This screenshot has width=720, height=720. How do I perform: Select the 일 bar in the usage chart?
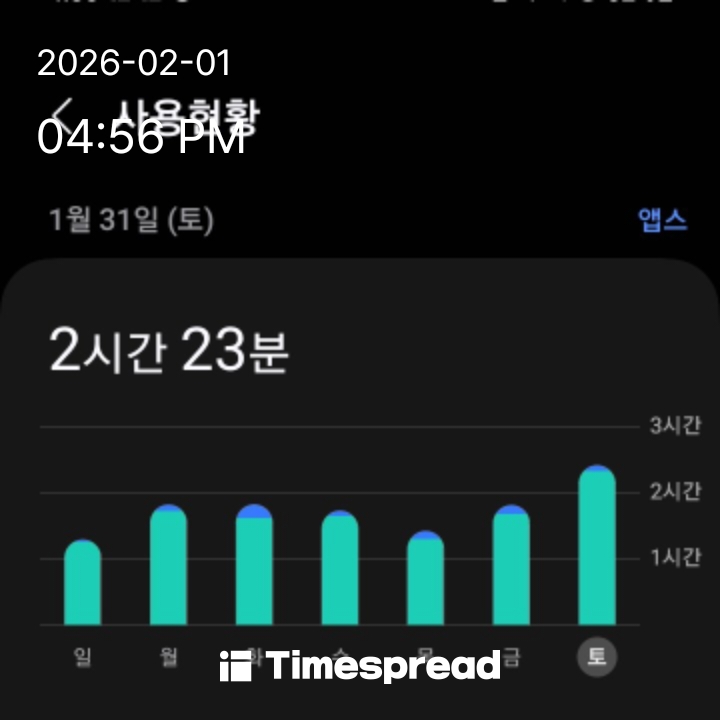(x=83, y=583)
